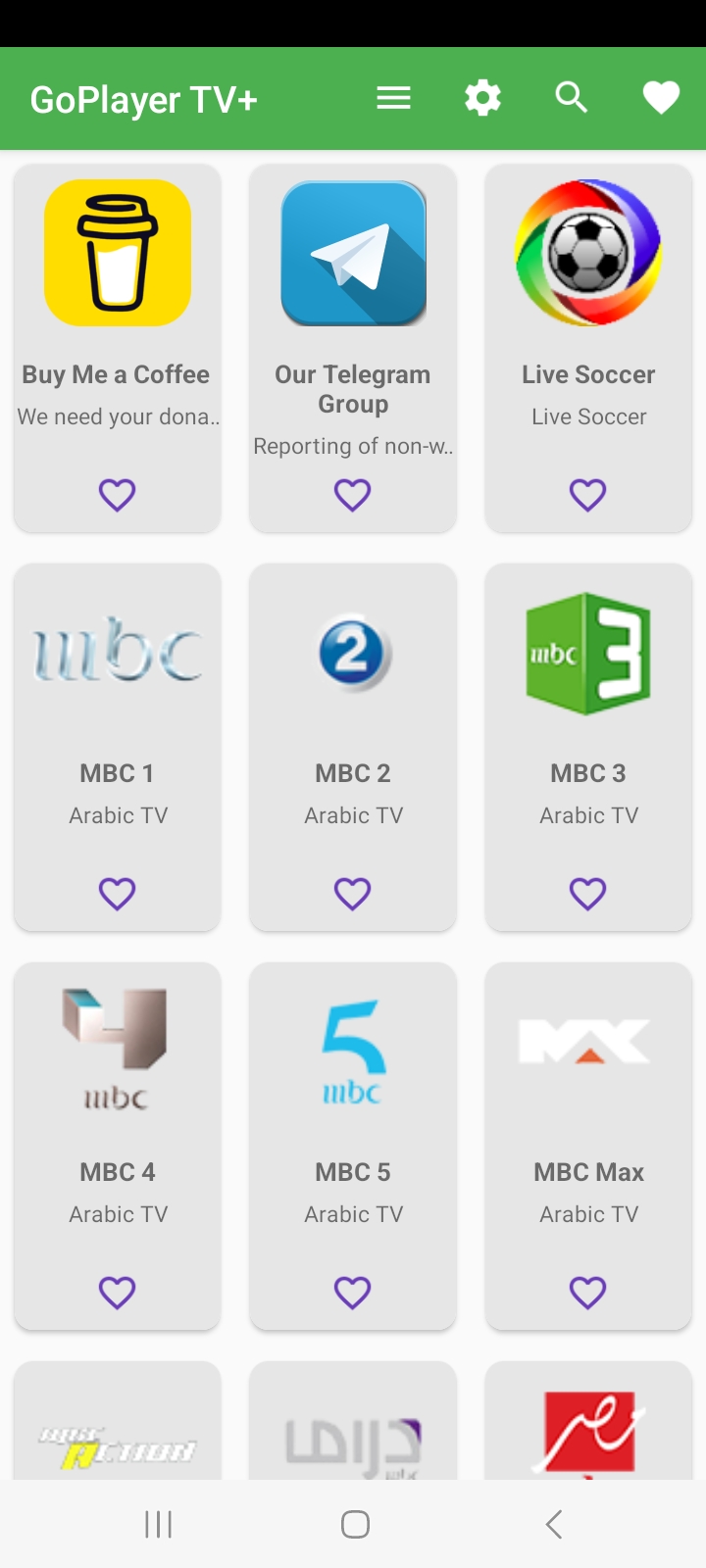706x1568 pixels.
Task: Open the Buy Me a Coffee card
Action: click(x=118, y=348)
